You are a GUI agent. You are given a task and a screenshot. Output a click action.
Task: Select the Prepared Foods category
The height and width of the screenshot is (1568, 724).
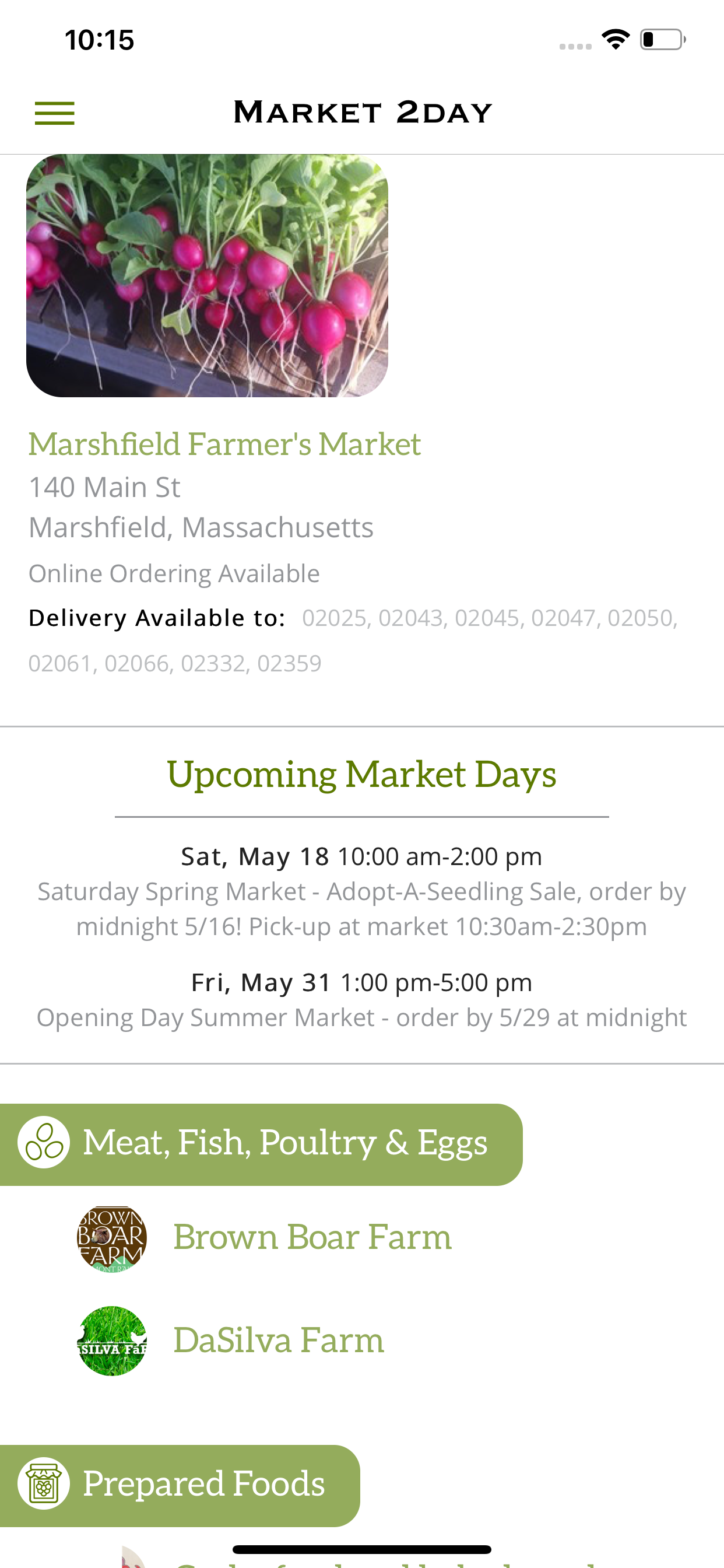pos(180,1486)
